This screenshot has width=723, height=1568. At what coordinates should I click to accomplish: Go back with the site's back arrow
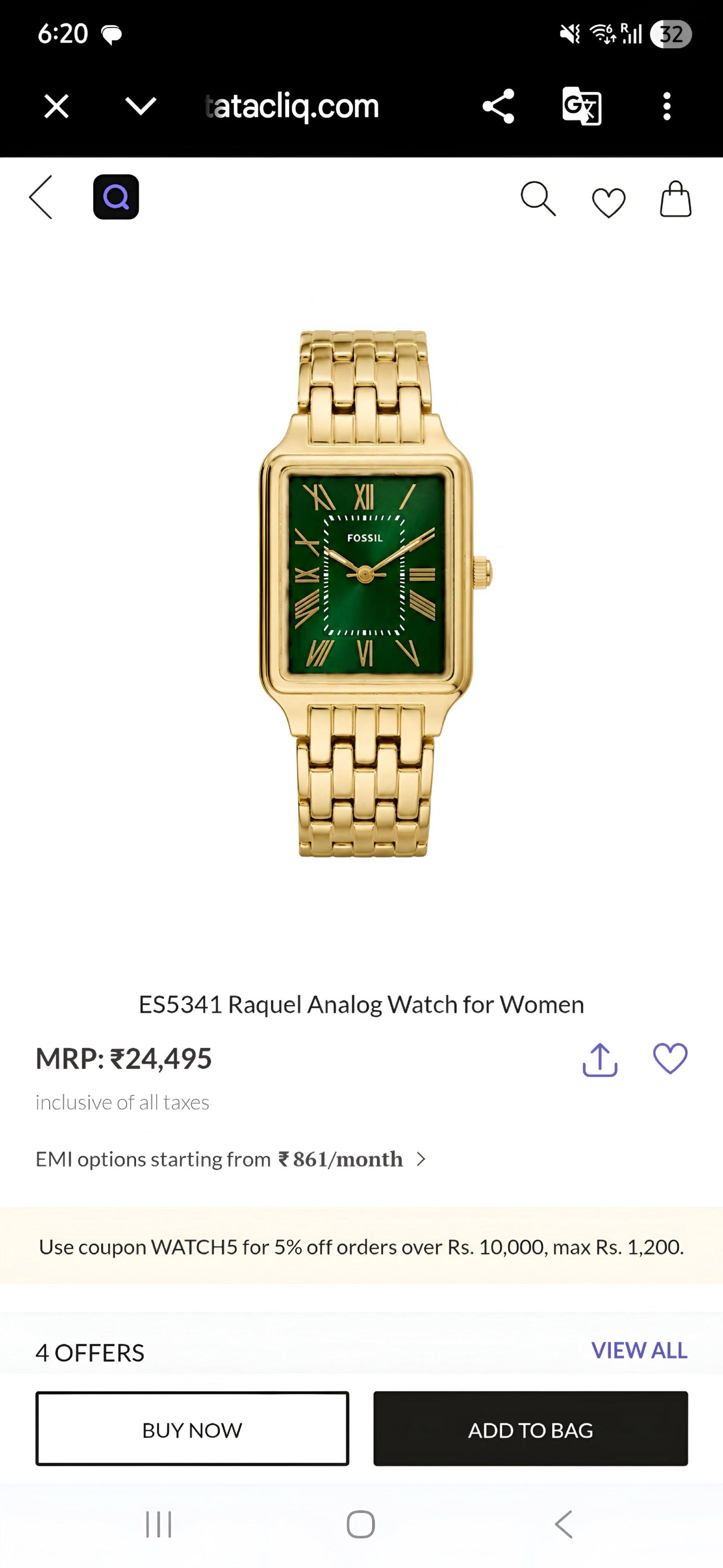(41, 197)
